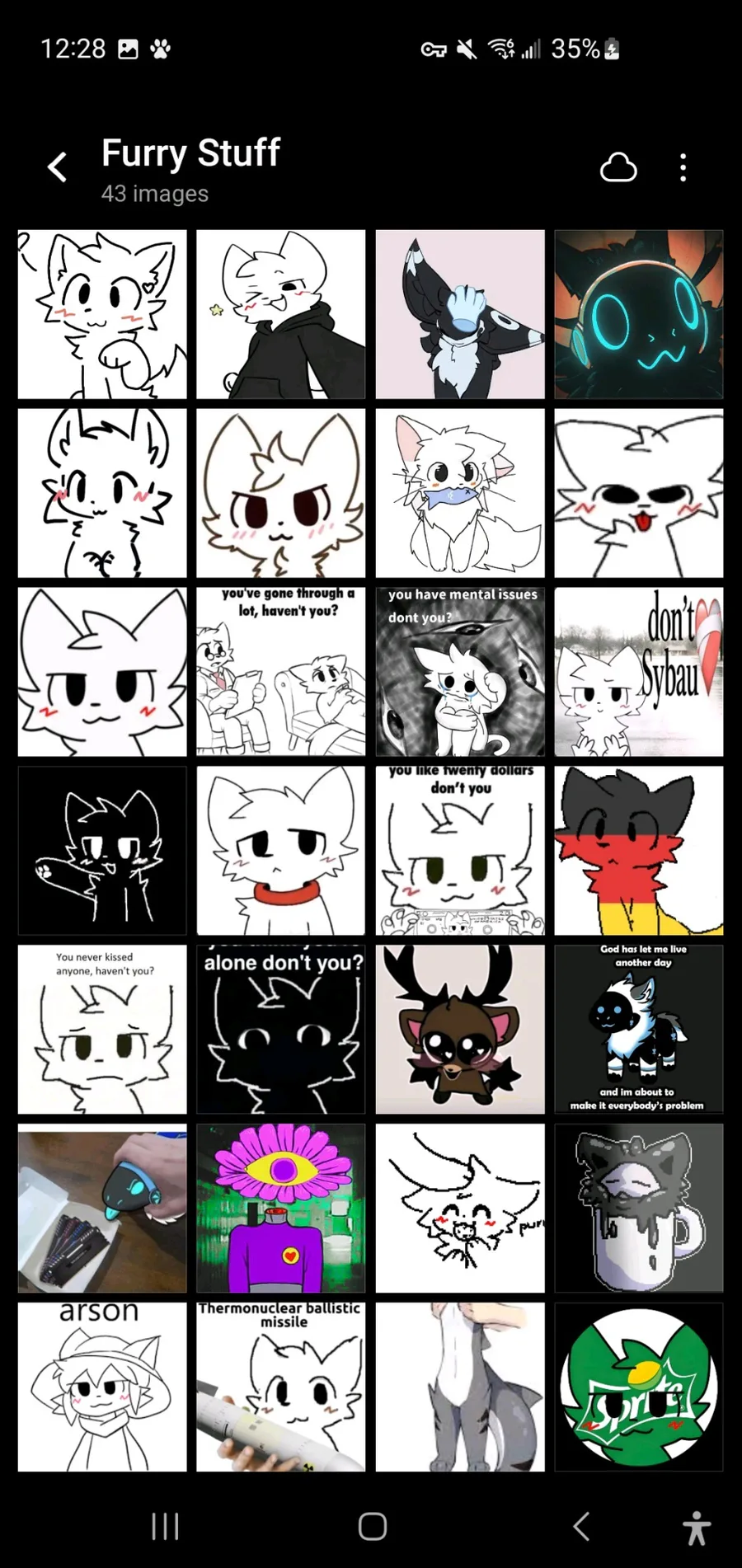This screenshot has height=1568, width=742.
Task: Open the 'alone don't you?' image
Action: (280, 1030)
